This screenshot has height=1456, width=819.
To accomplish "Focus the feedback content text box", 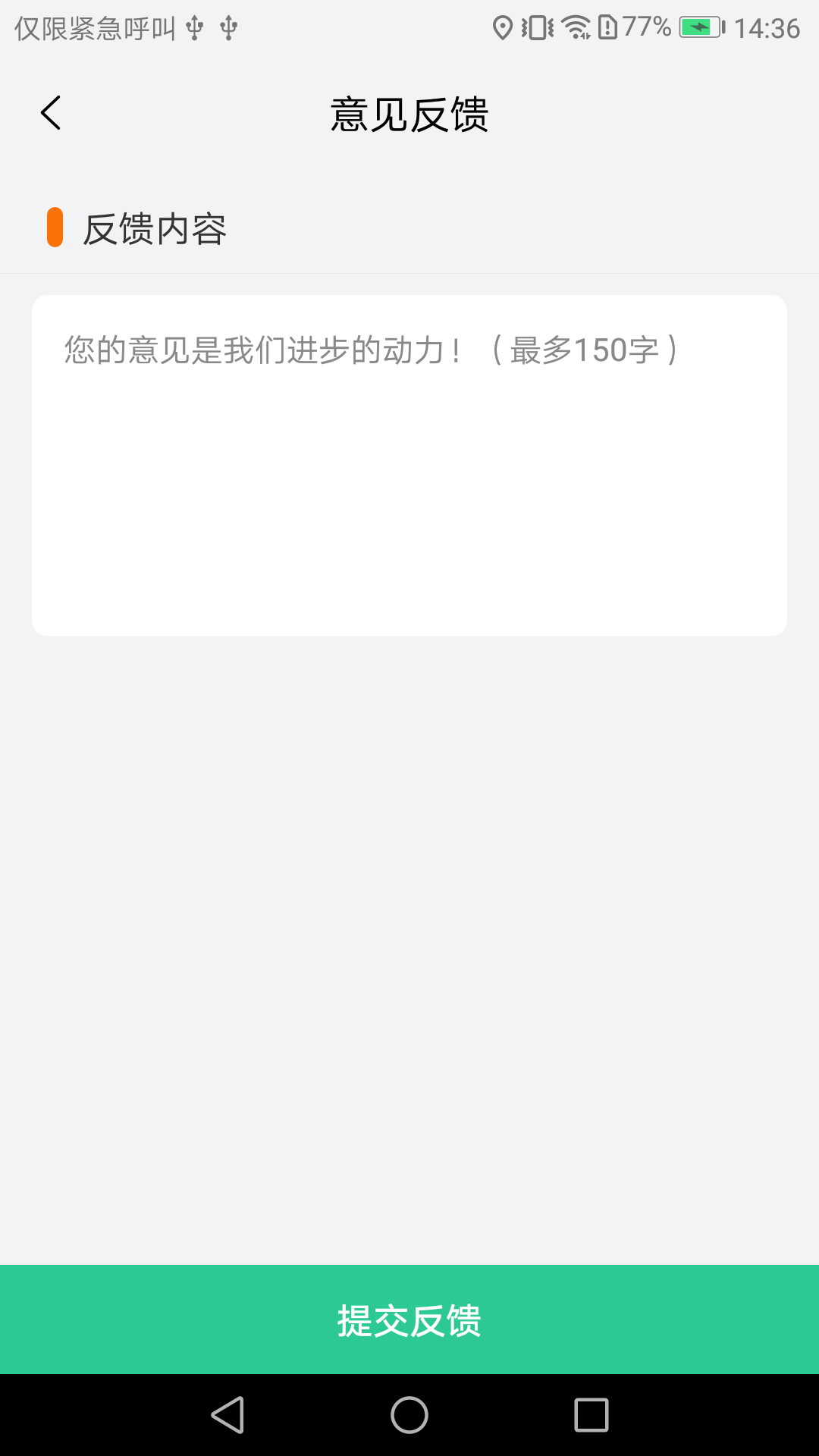I will pos(409,465).
